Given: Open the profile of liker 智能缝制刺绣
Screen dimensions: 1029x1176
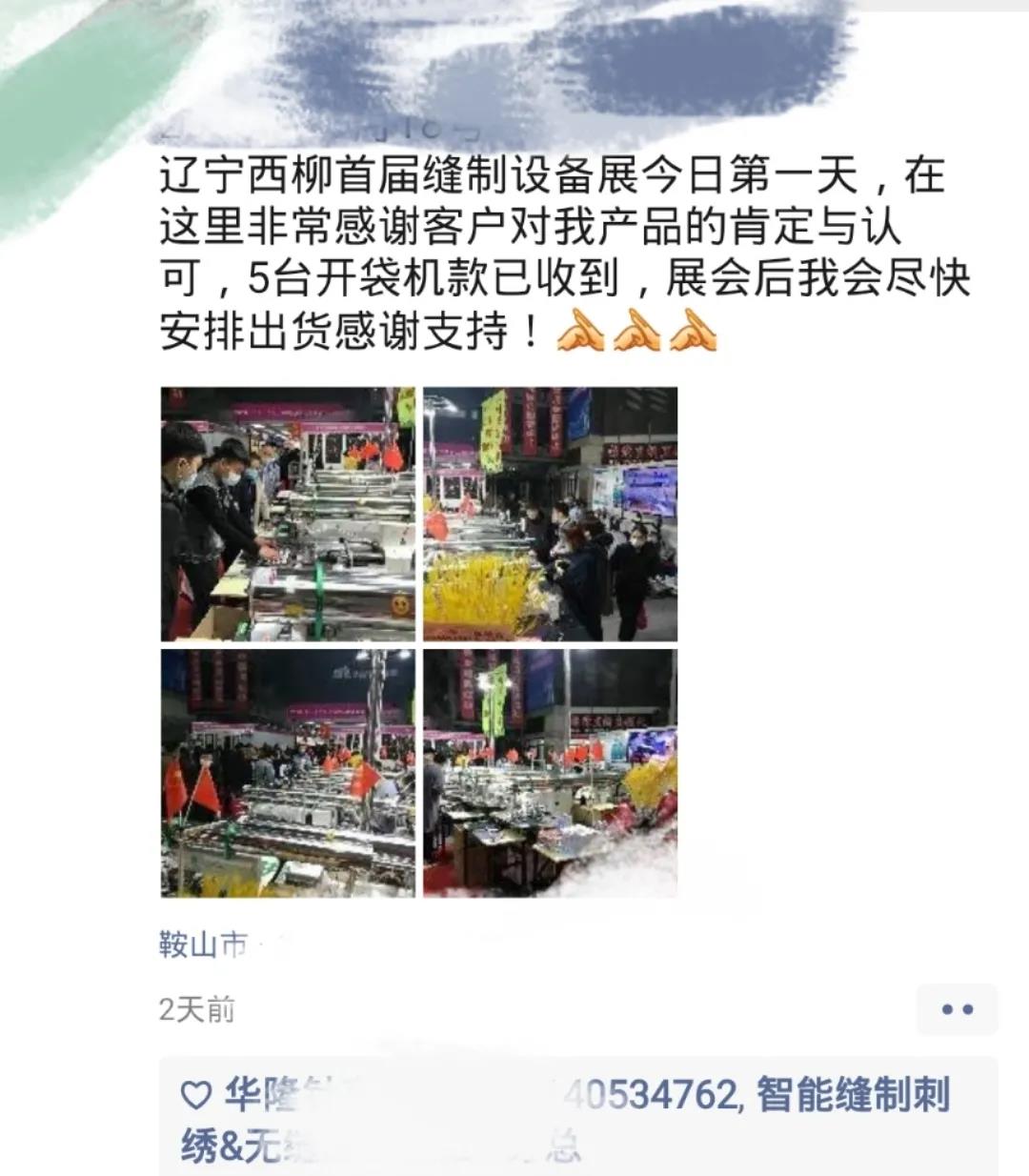Looking at the screenshot, I should click(x=853, y=1095).
